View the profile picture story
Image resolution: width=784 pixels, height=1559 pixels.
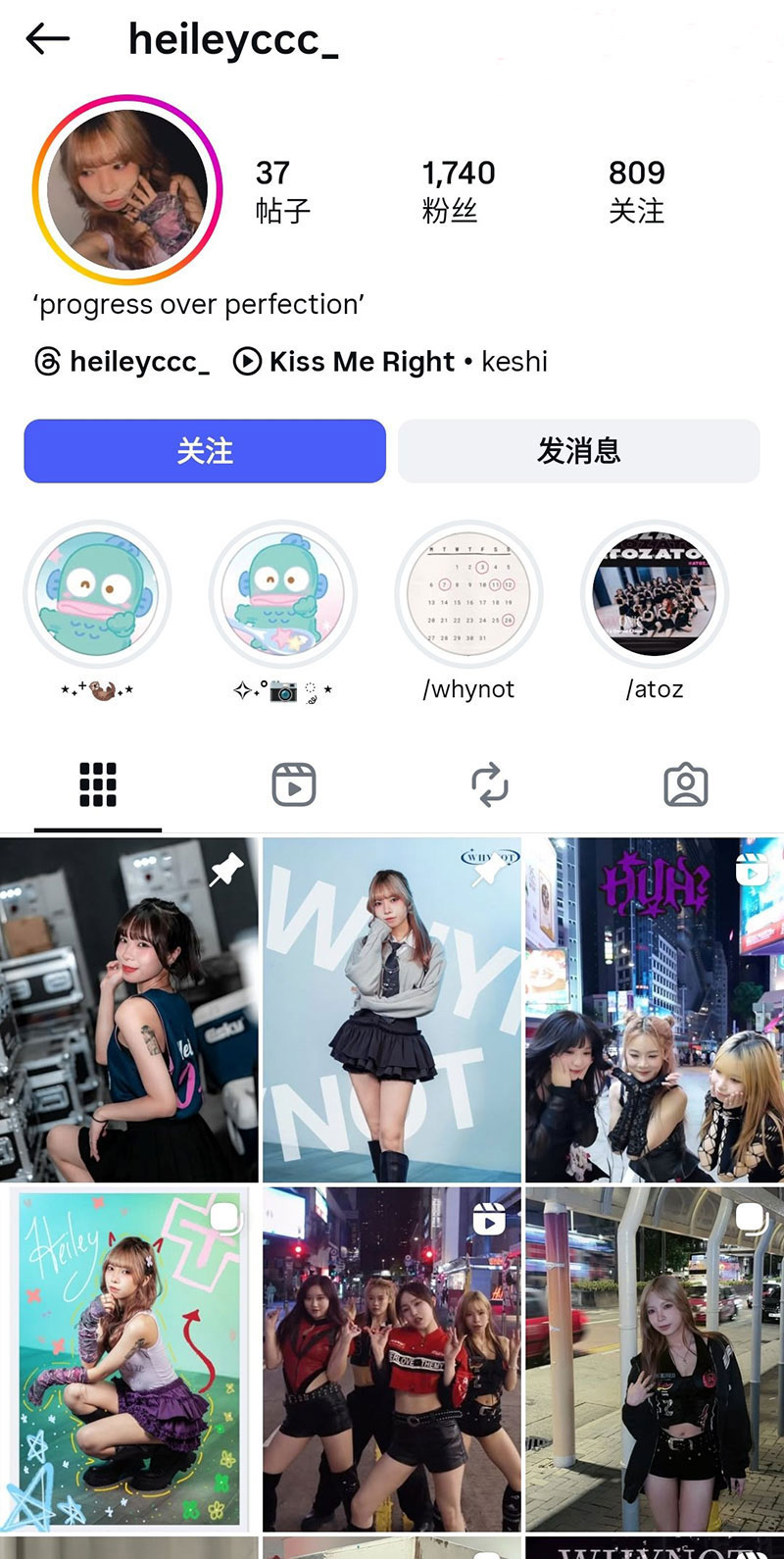[127, 190]
